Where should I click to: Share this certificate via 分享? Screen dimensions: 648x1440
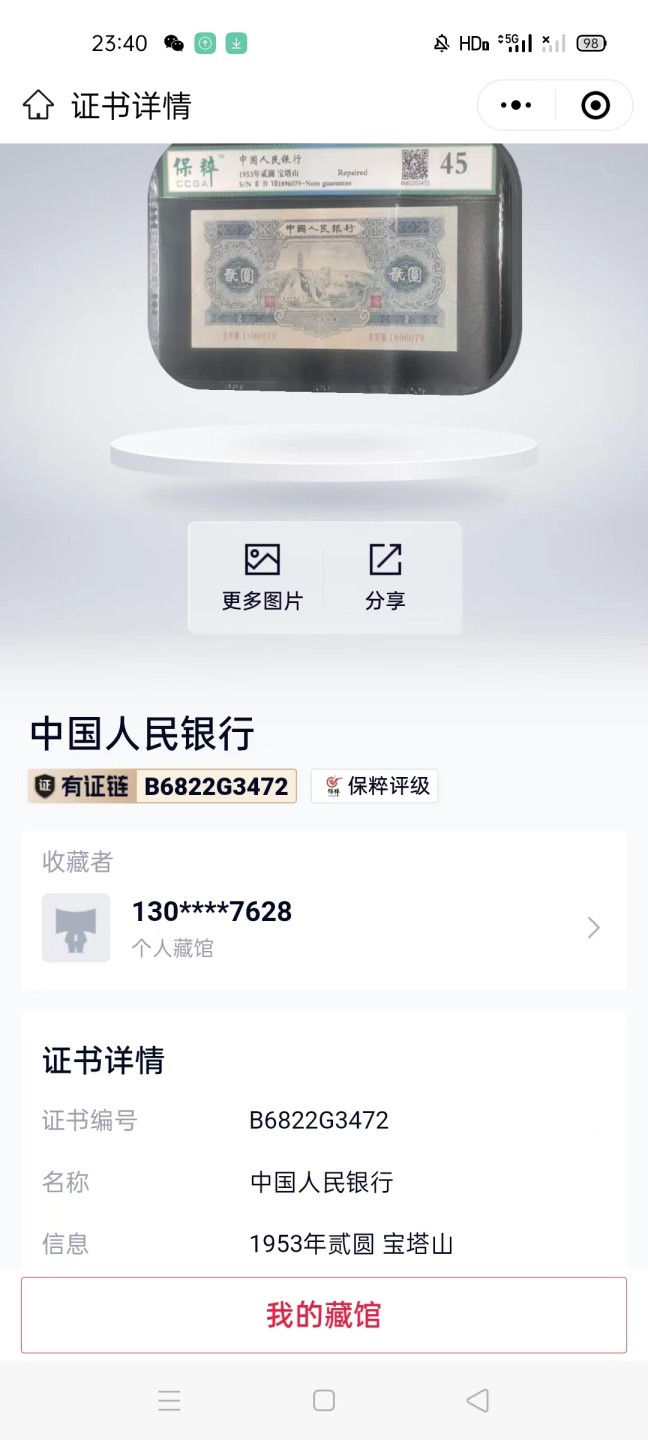(385, 577)
